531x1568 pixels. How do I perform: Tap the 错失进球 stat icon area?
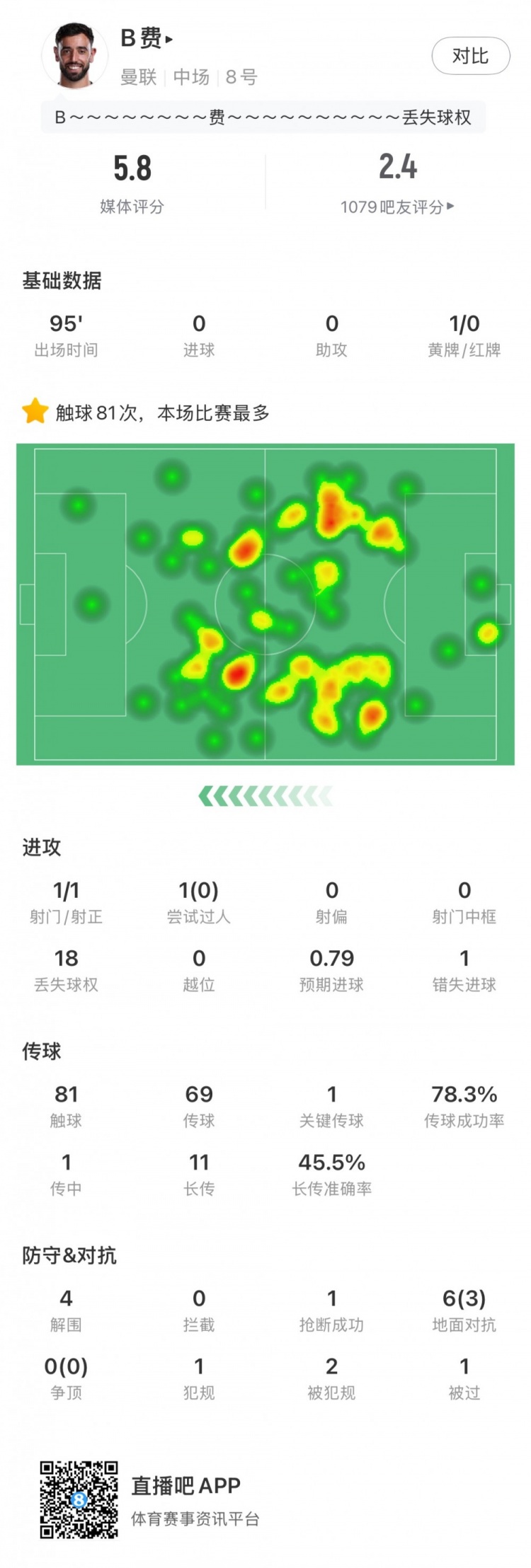tap(465, 969)
